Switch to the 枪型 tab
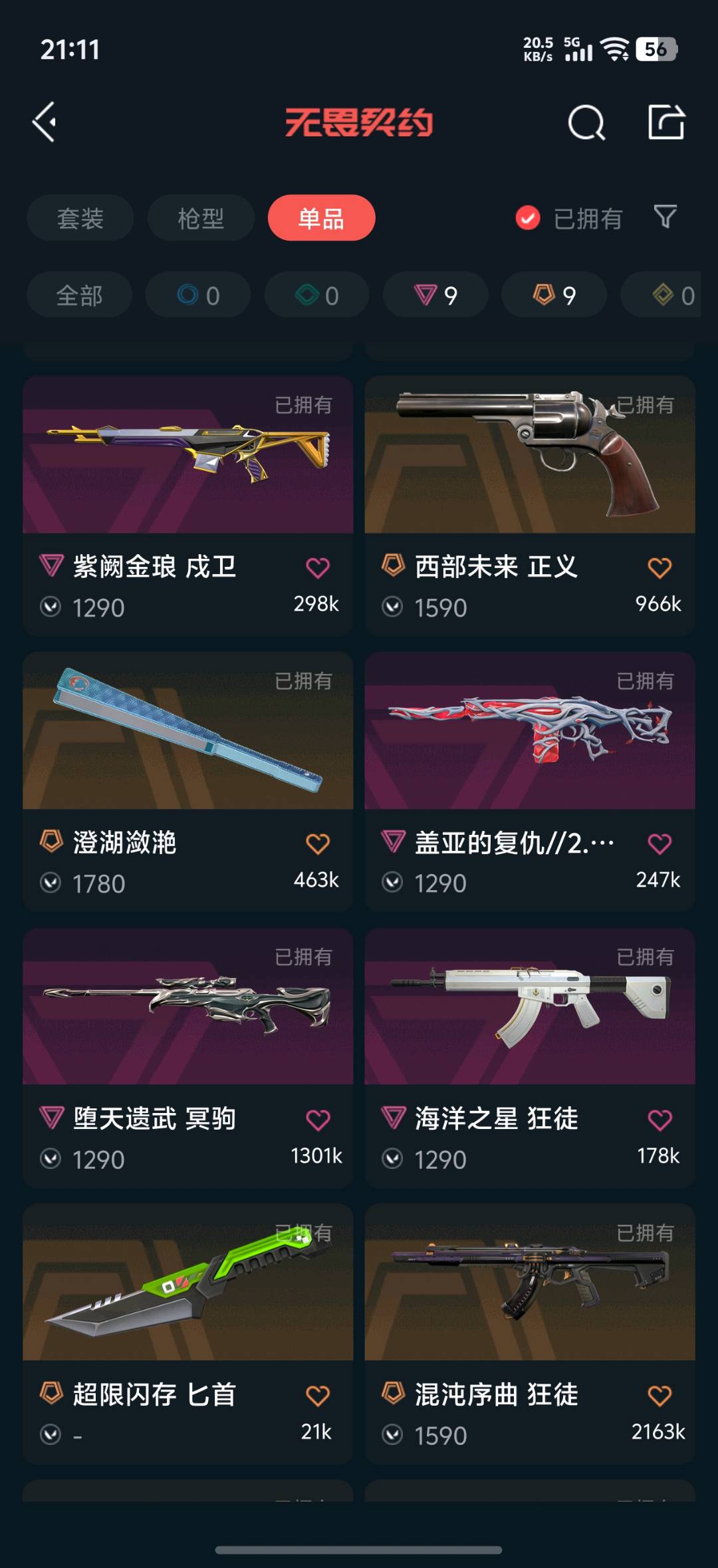The height and width of the screenshot is (1568, 718). [200, 218]
